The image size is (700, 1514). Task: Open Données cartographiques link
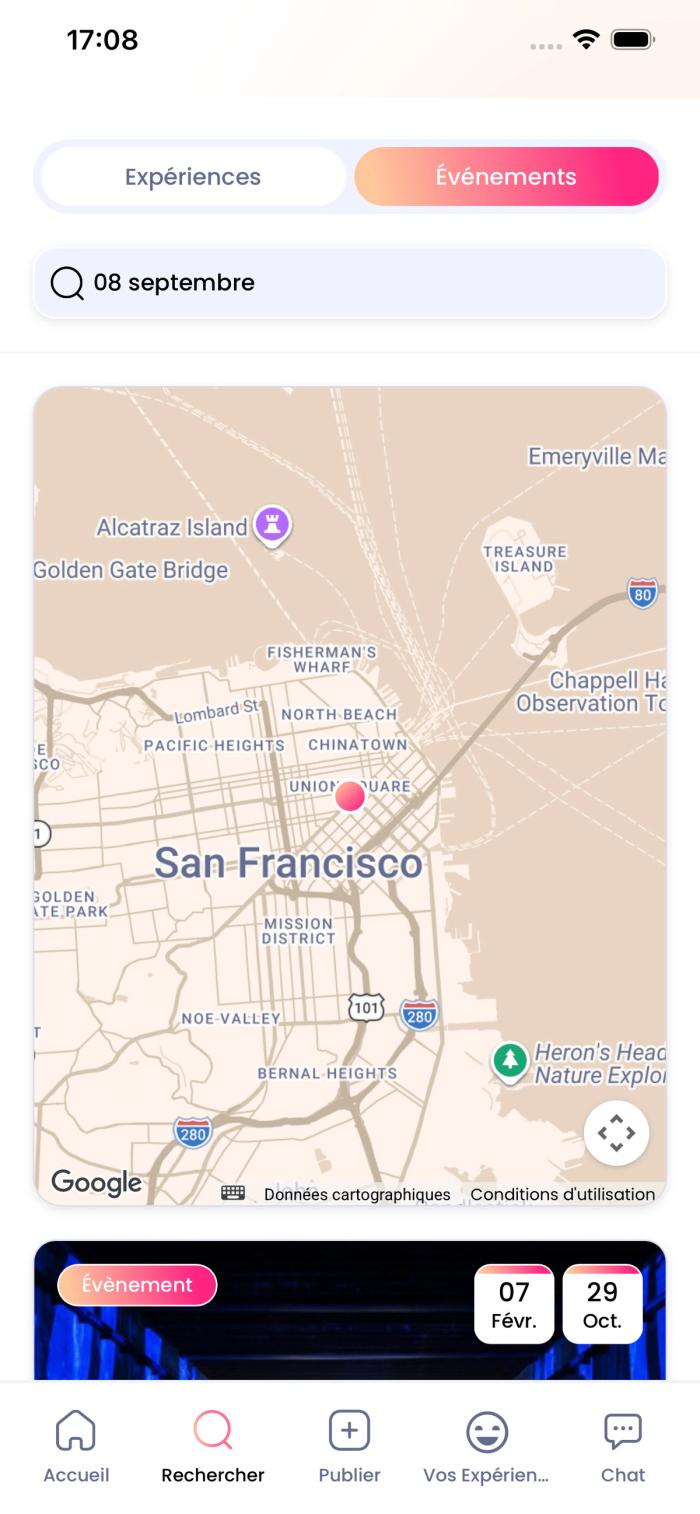click(x=357, y=1194)
